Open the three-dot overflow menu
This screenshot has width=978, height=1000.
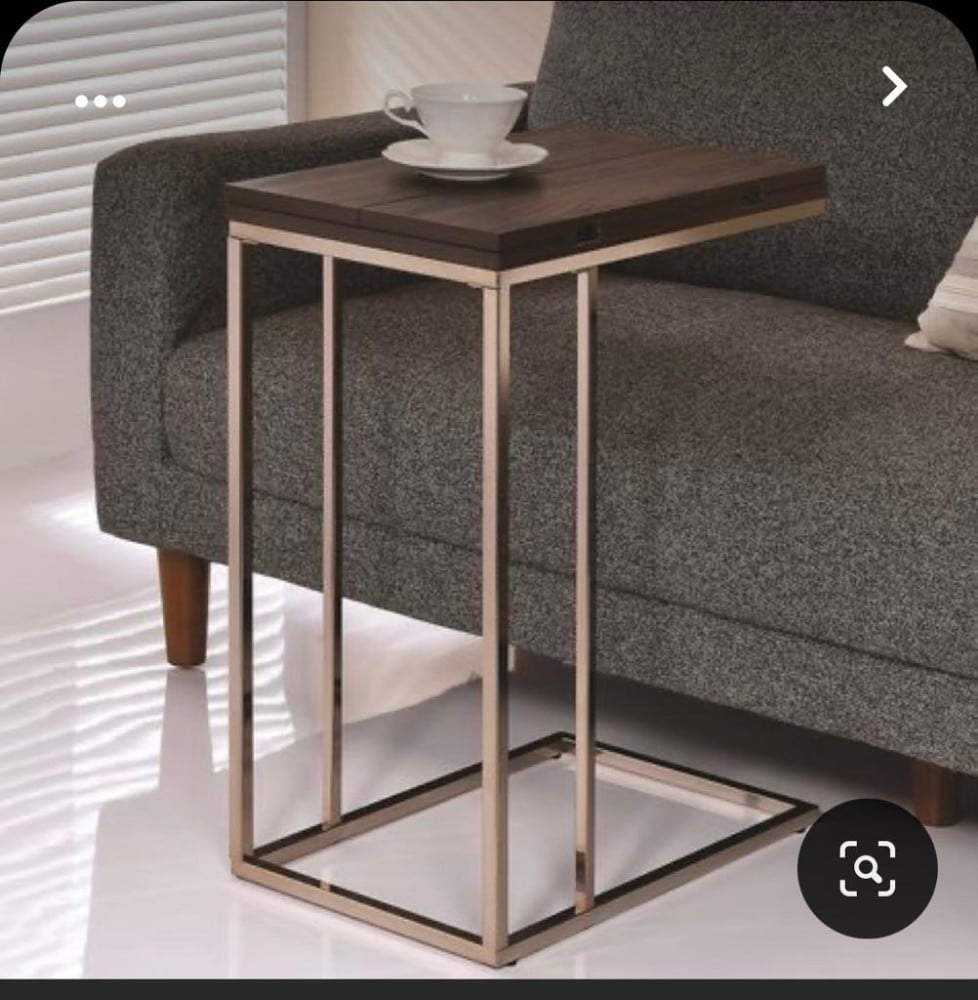(x=100, y=101)
